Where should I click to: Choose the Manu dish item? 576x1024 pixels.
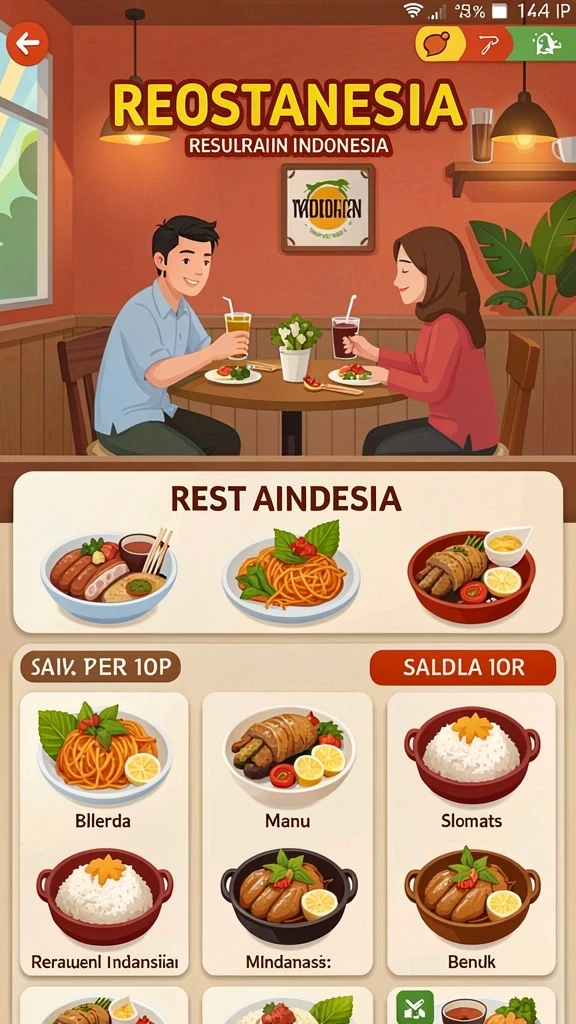coord(287,766)
